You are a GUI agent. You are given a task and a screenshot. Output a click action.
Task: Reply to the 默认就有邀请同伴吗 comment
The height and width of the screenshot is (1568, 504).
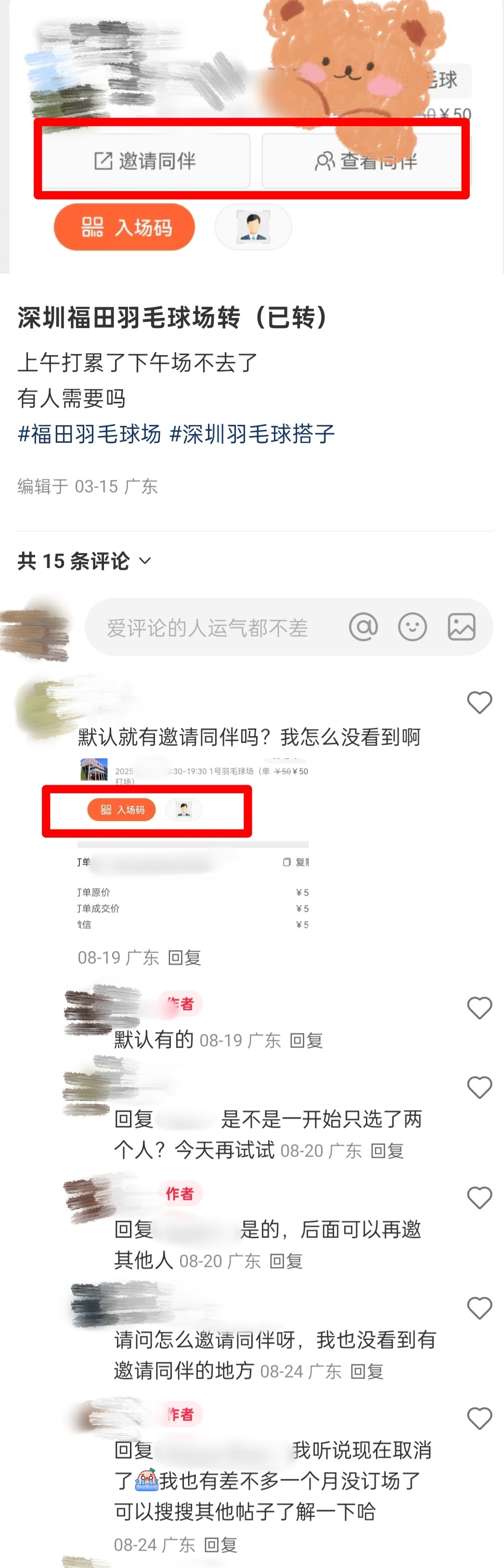[184, 958]
